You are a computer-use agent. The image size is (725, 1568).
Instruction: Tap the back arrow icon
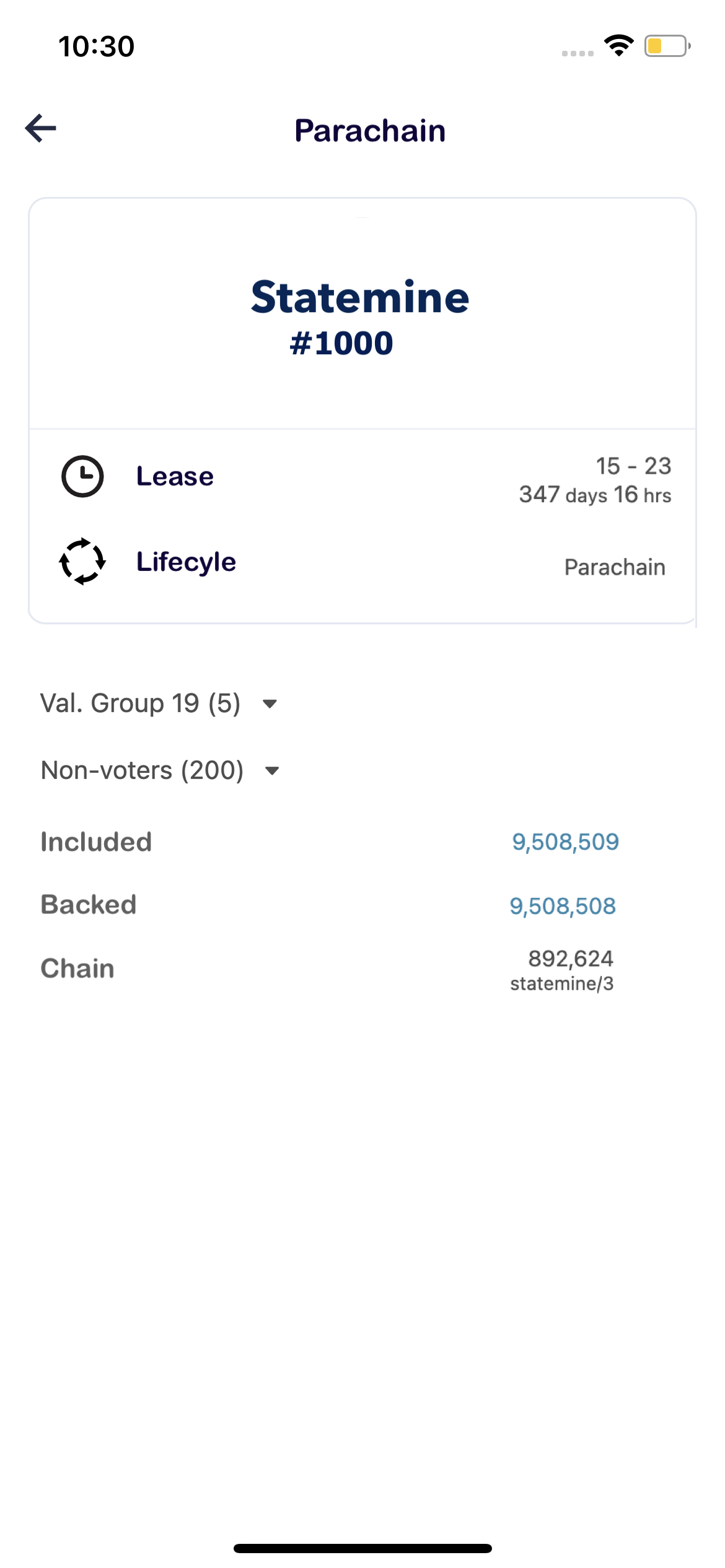(38, 130)
